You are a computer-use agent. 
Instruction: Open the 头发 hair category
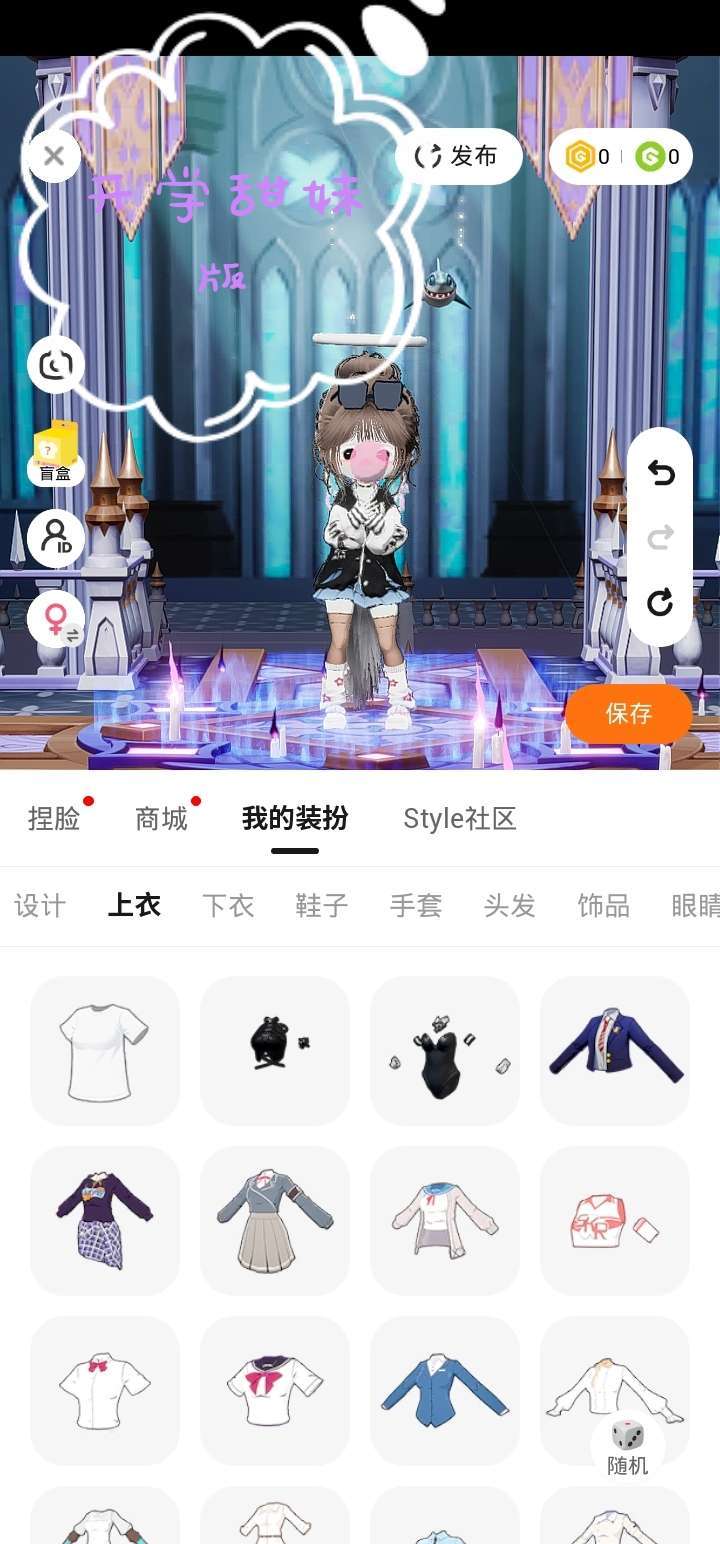510,906
